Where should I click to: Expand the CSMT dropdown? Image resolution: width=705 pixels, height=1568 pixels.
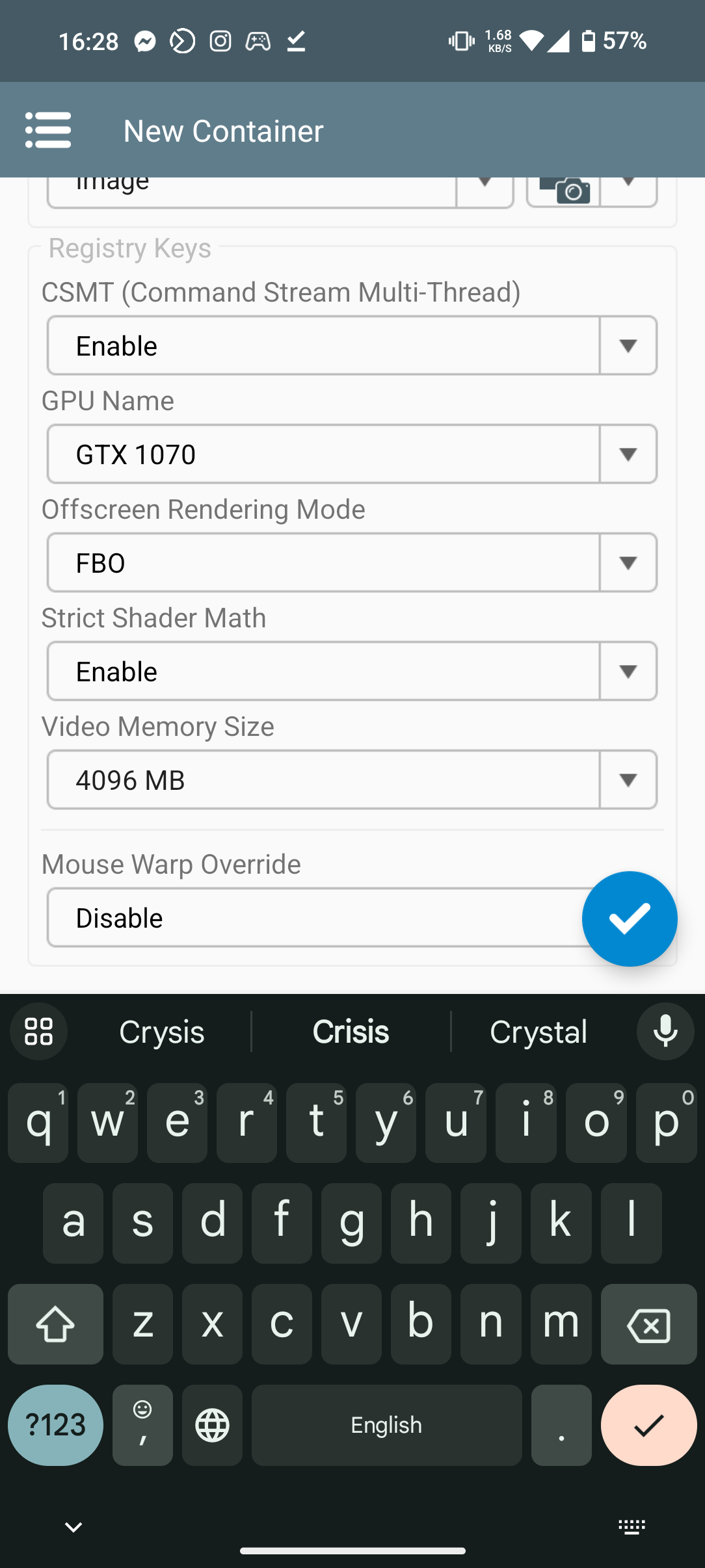352,346
